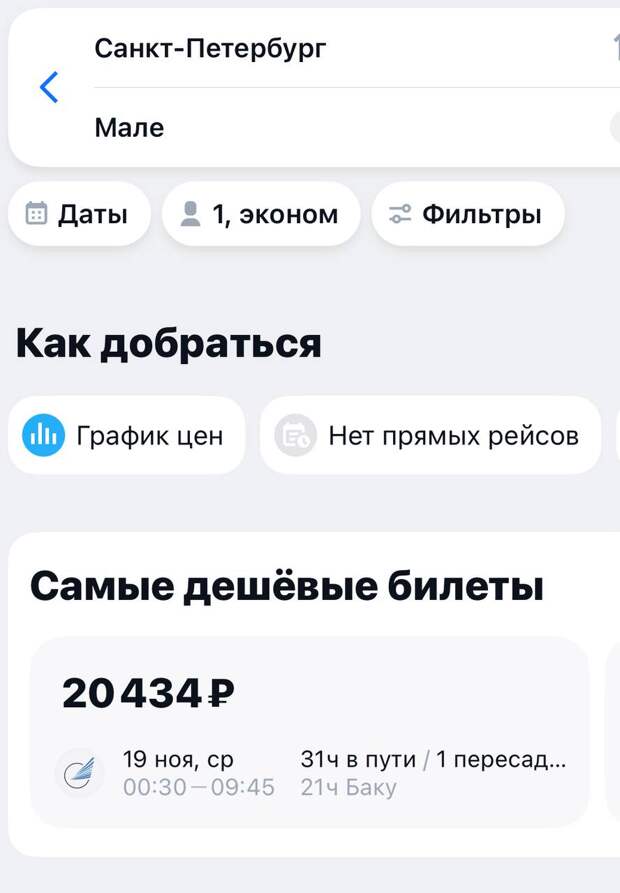
Task: Change passengers and class "1, эконом"
Action: pyautogui.click(x=260, y=214)
